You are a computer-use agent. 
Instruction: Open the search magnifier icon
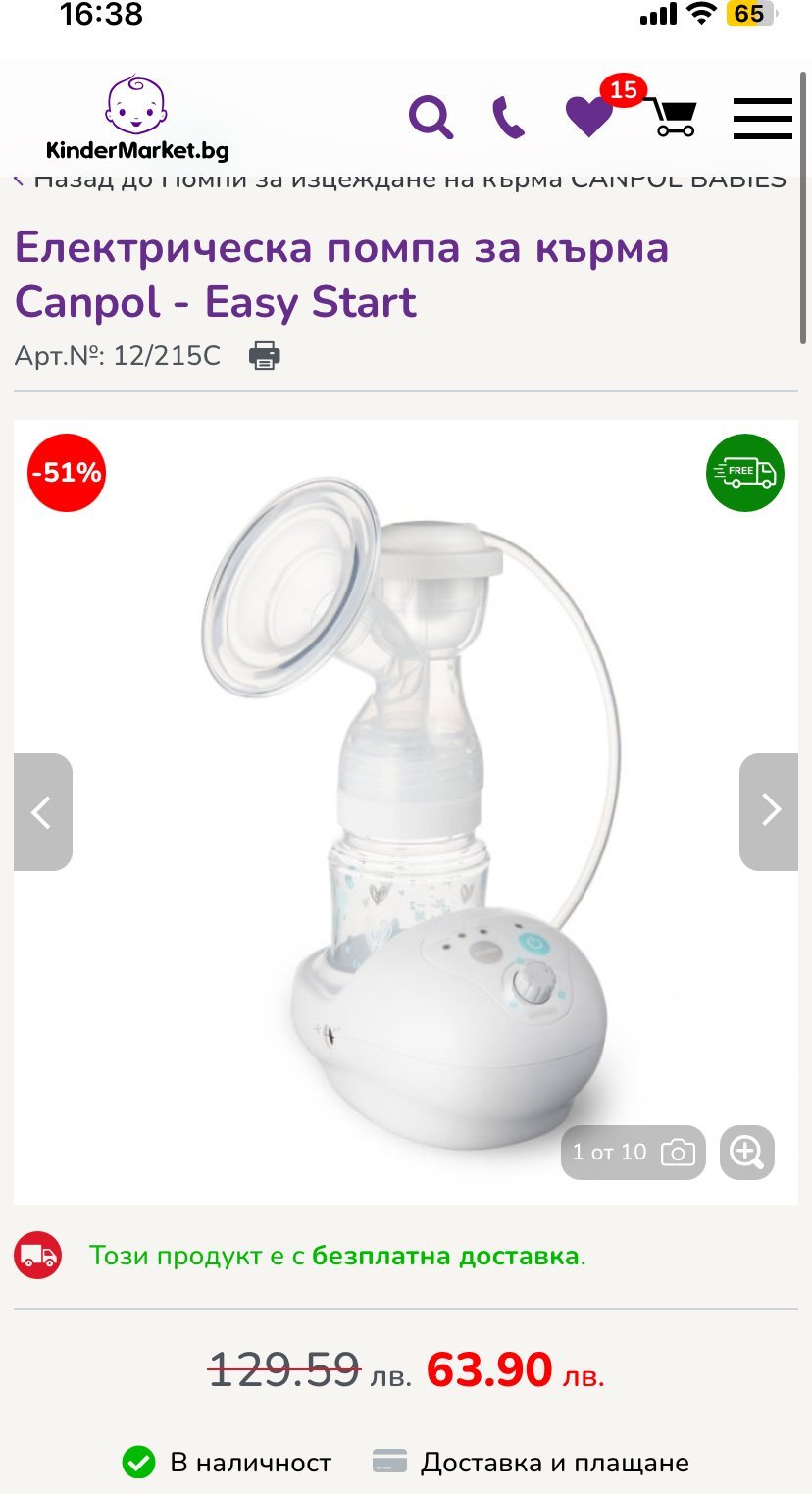[431, 119]
